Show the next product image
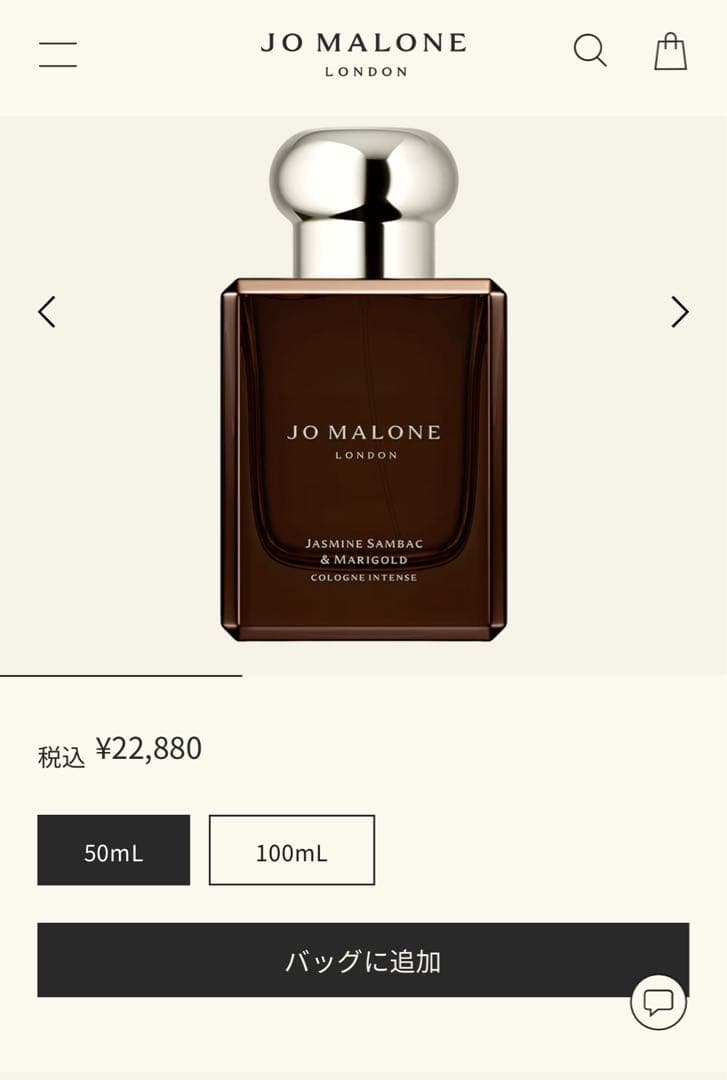The height and width of the screenshot is (1080, 727). coord(680,312)
